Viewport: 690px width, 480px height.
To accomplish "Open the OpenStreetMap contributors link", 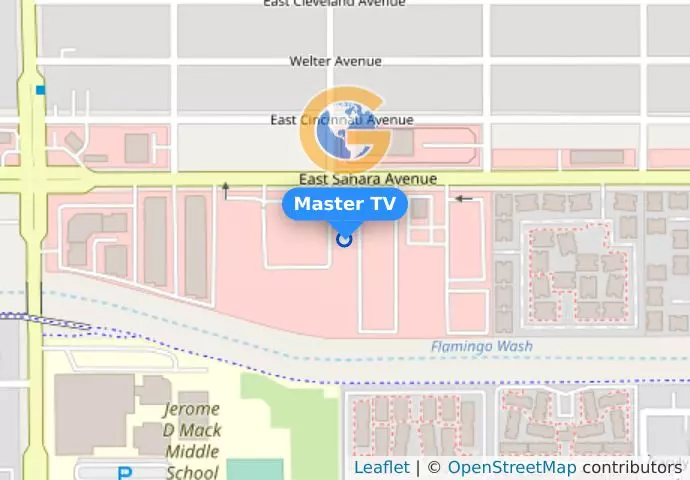I will click(511, 467).
